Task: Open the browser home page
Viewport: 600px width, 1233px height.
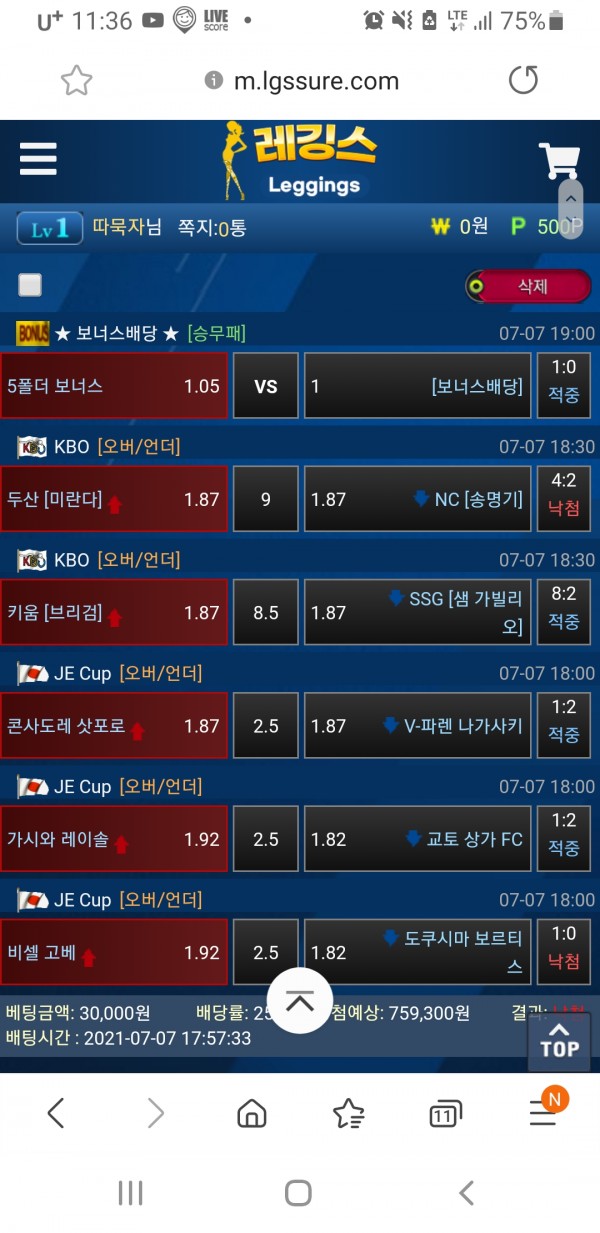Action: (x=252, y=1112)
